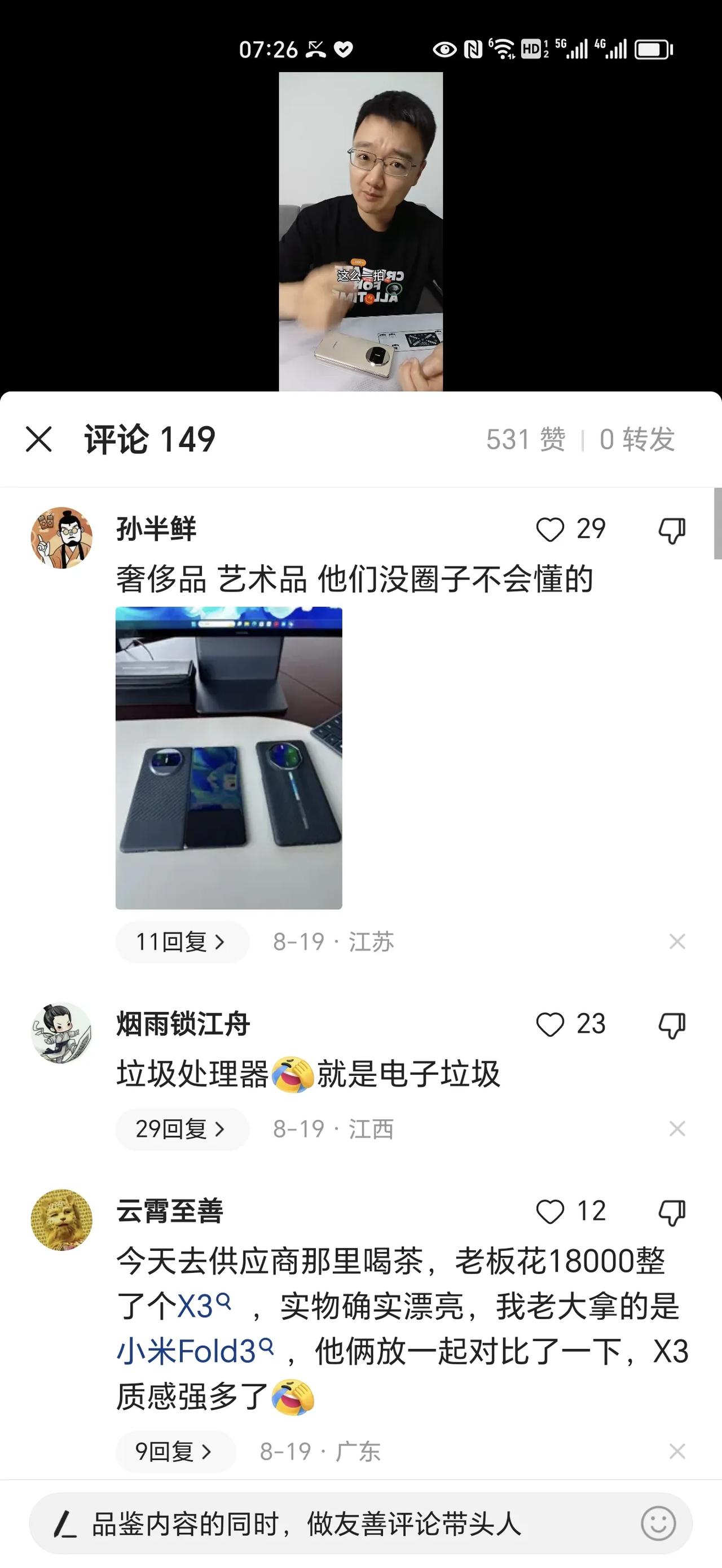This screenshot has width=722, height=1568.
Task: Expand the 9 replies under 云霄至善's comment
Action: pyautogui.click(x=173, y=1452)
